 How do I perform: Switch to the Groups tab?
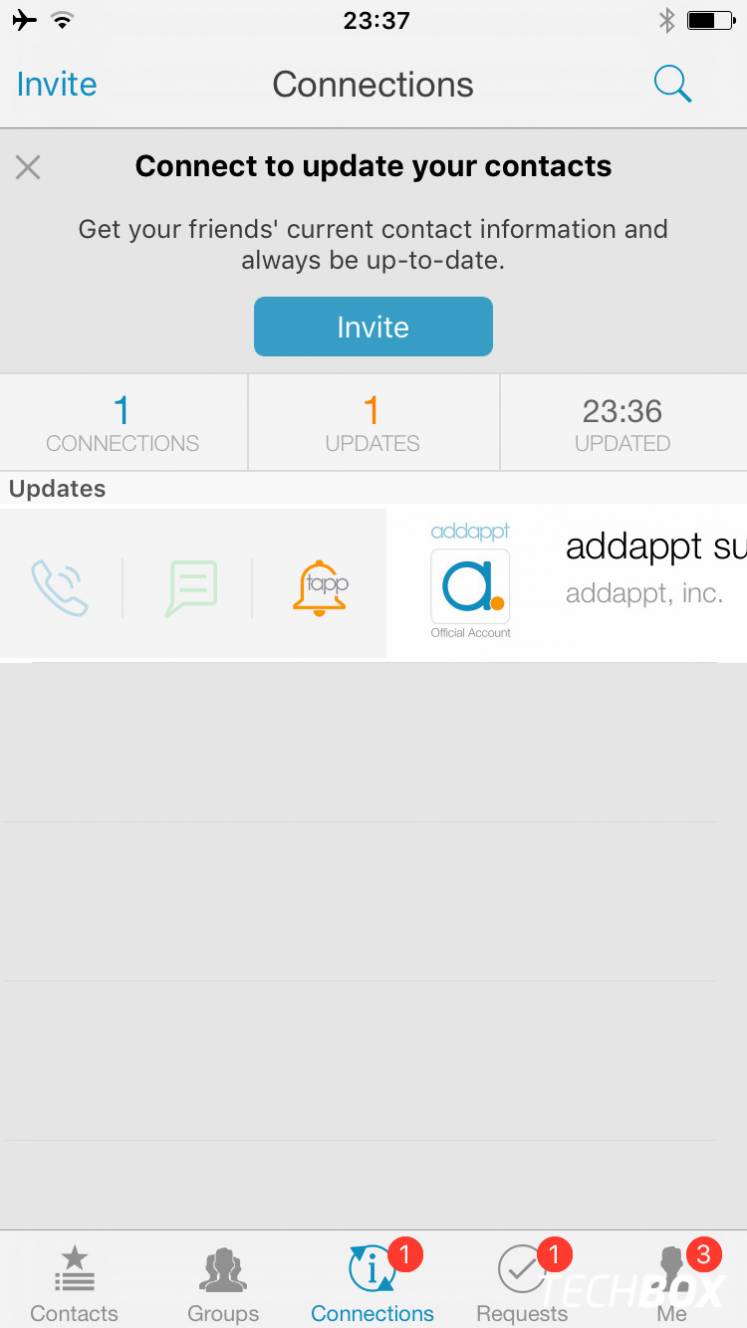tap(223, 1283)
